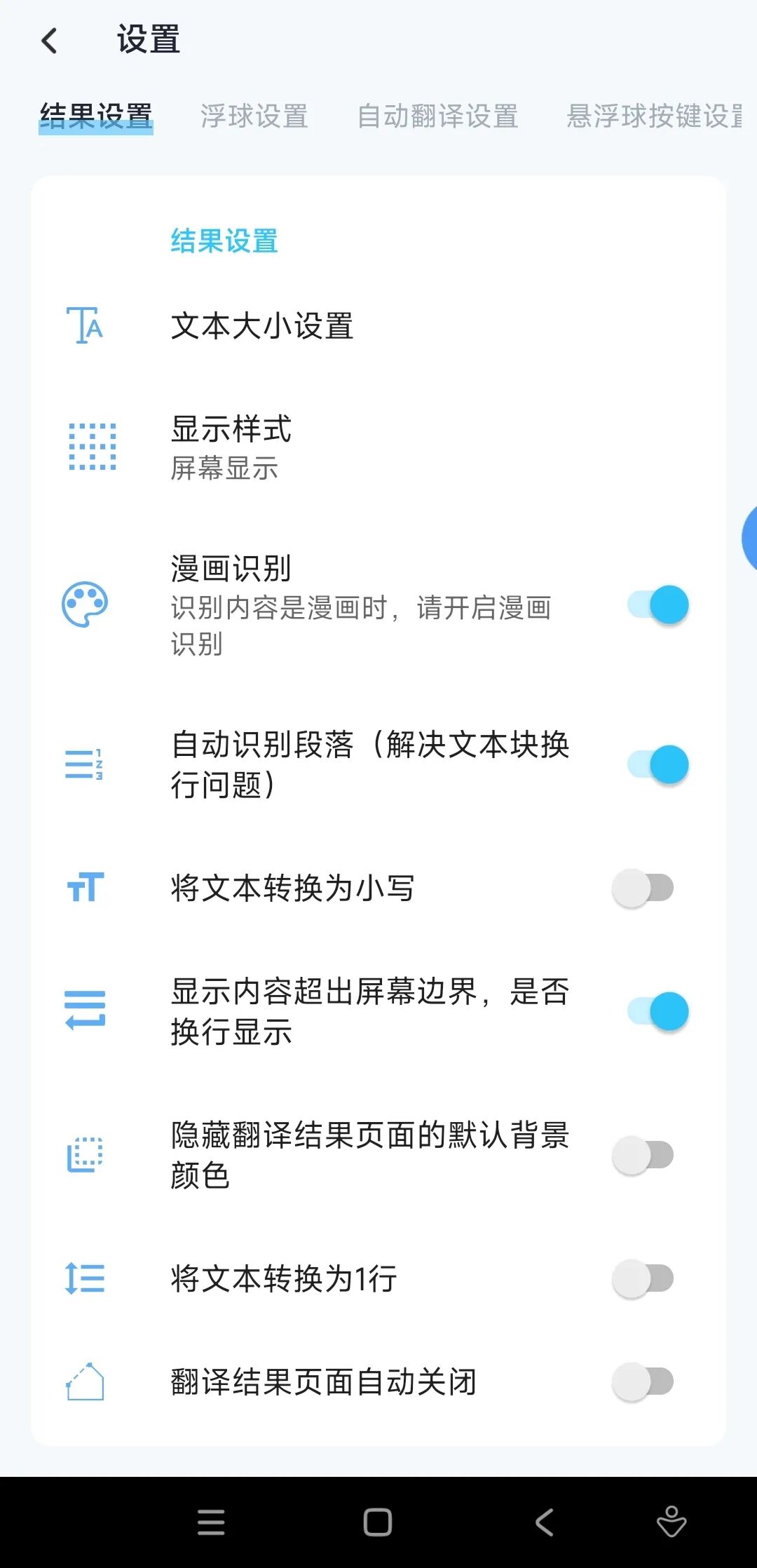The height and width of the screenshot is (1568, 757).
Task: Switch to the 自动翻译设置 tab
Action: [x=437, y=116]
